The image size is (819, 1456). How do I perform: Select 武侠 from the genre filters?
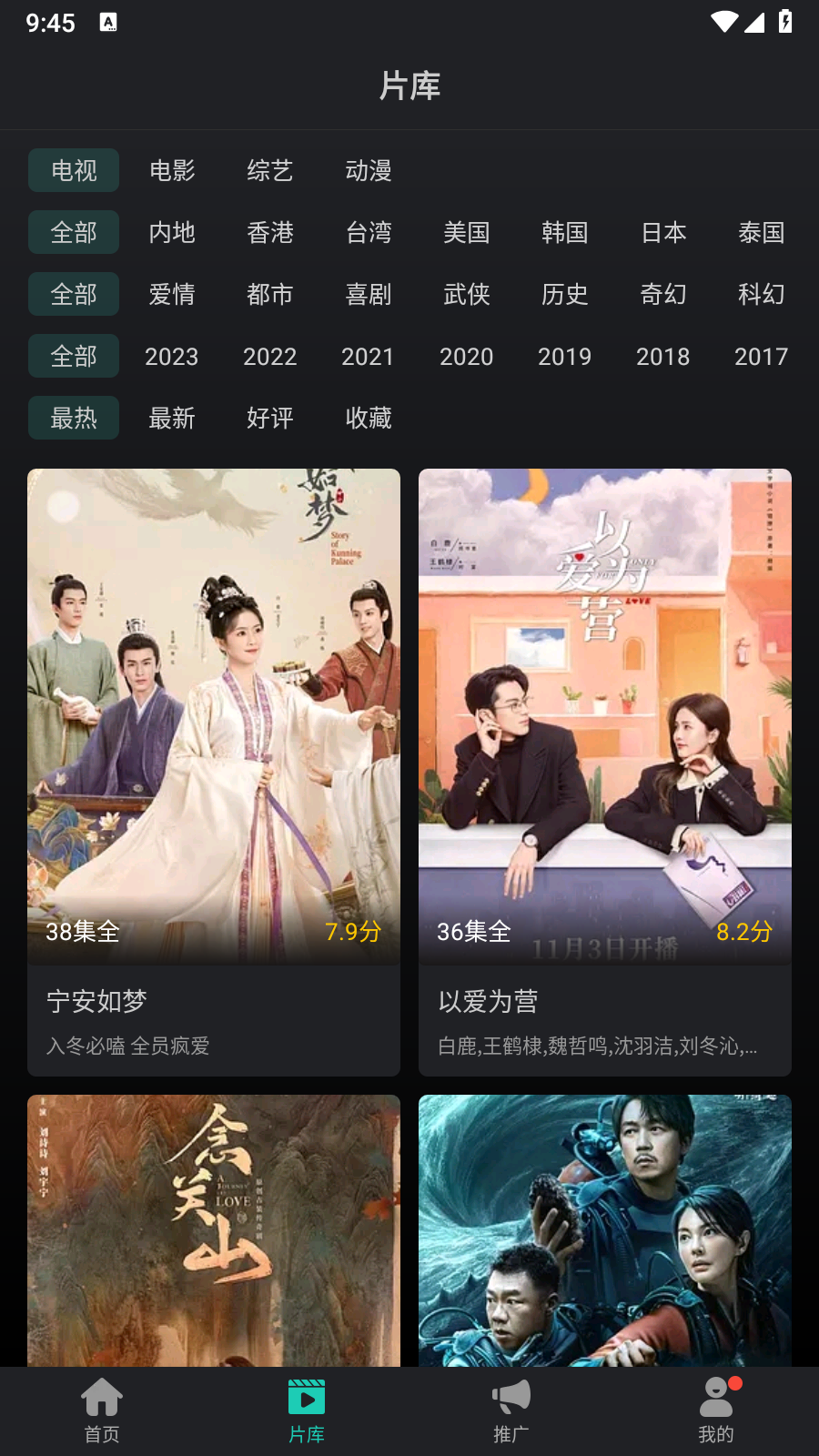click(467, 294)
